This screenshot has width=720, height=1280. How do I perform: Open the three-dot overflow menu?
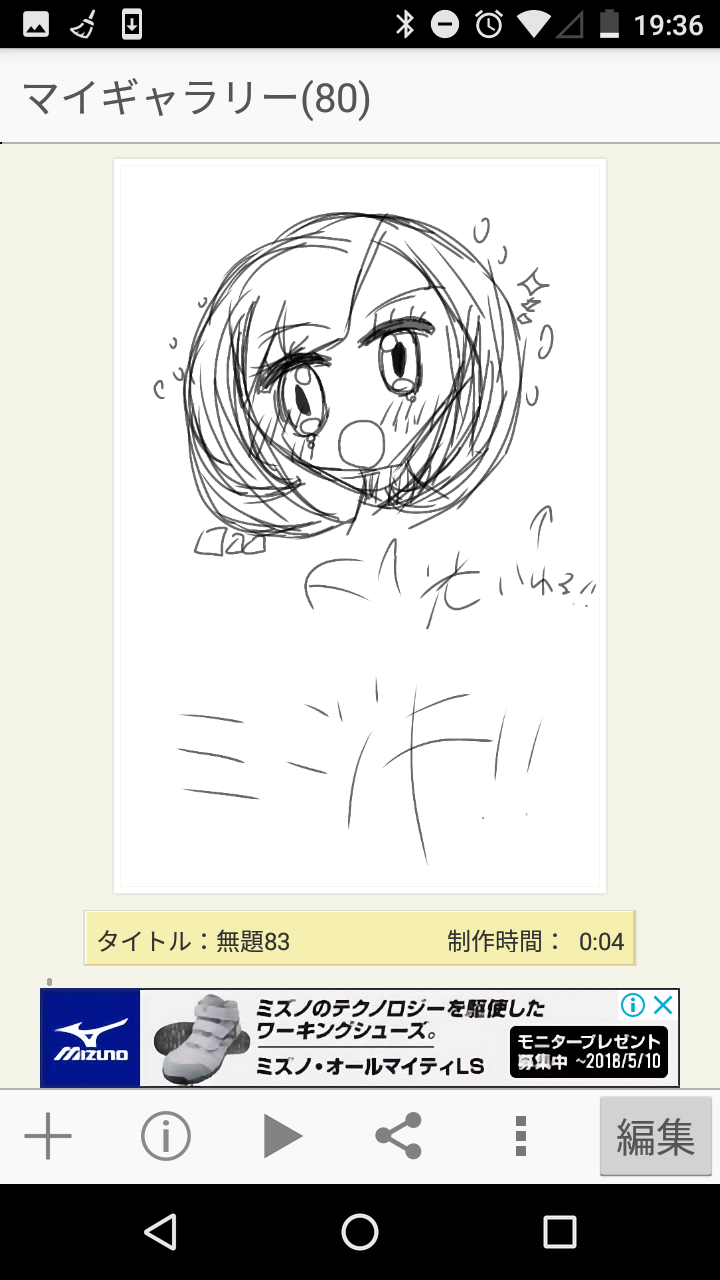[520, 1137]
